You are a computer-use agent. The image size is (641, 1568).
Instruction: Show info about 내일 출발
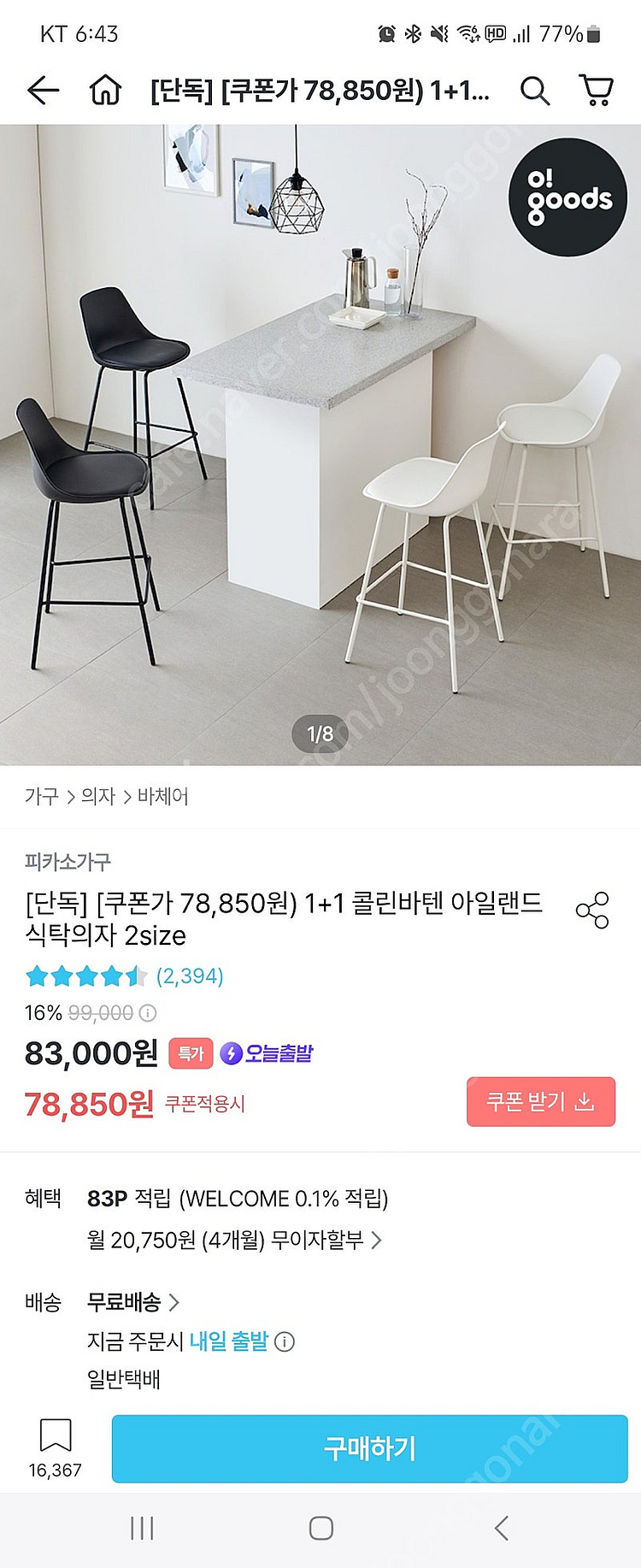285,1341
